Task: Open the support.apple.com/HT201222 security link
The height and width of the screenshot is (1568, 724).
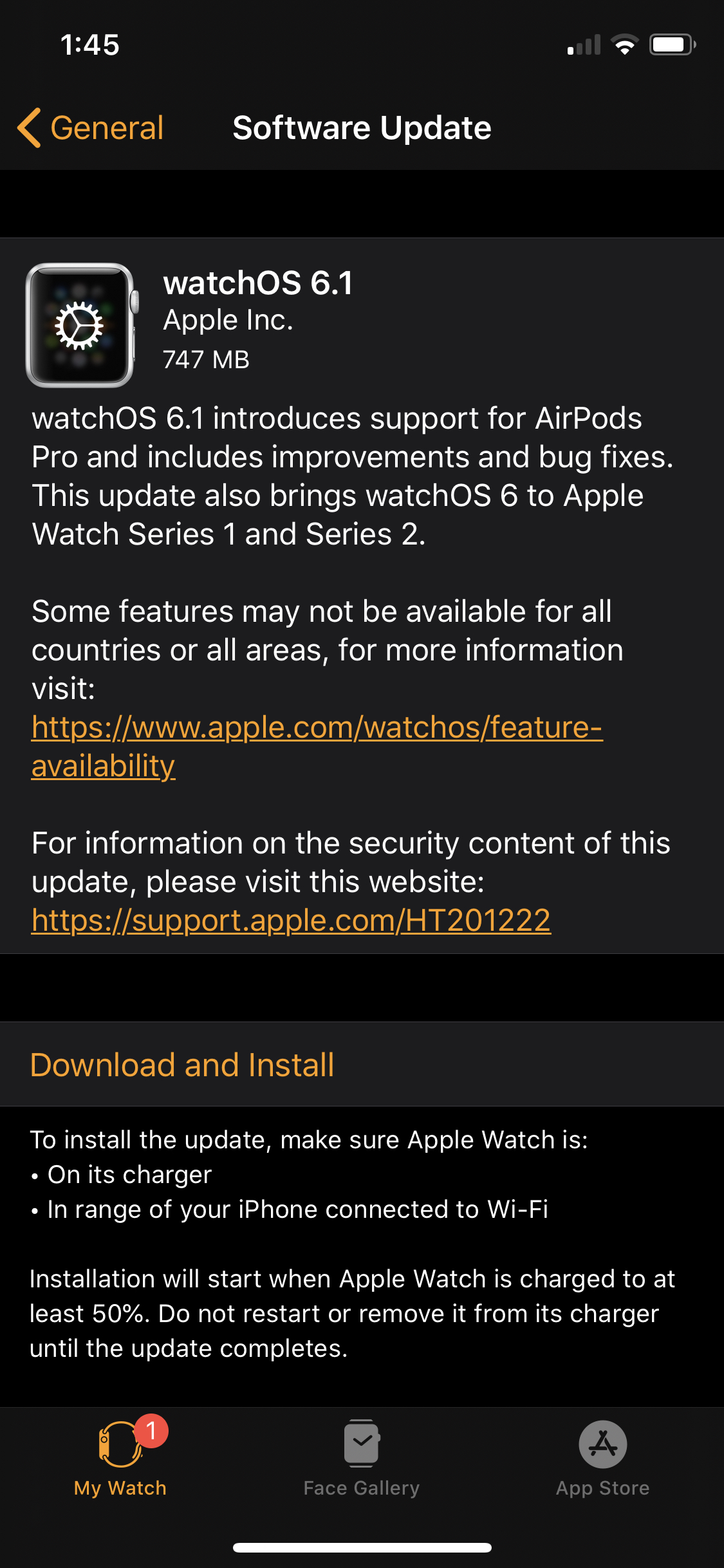Action: pos(291,920)
